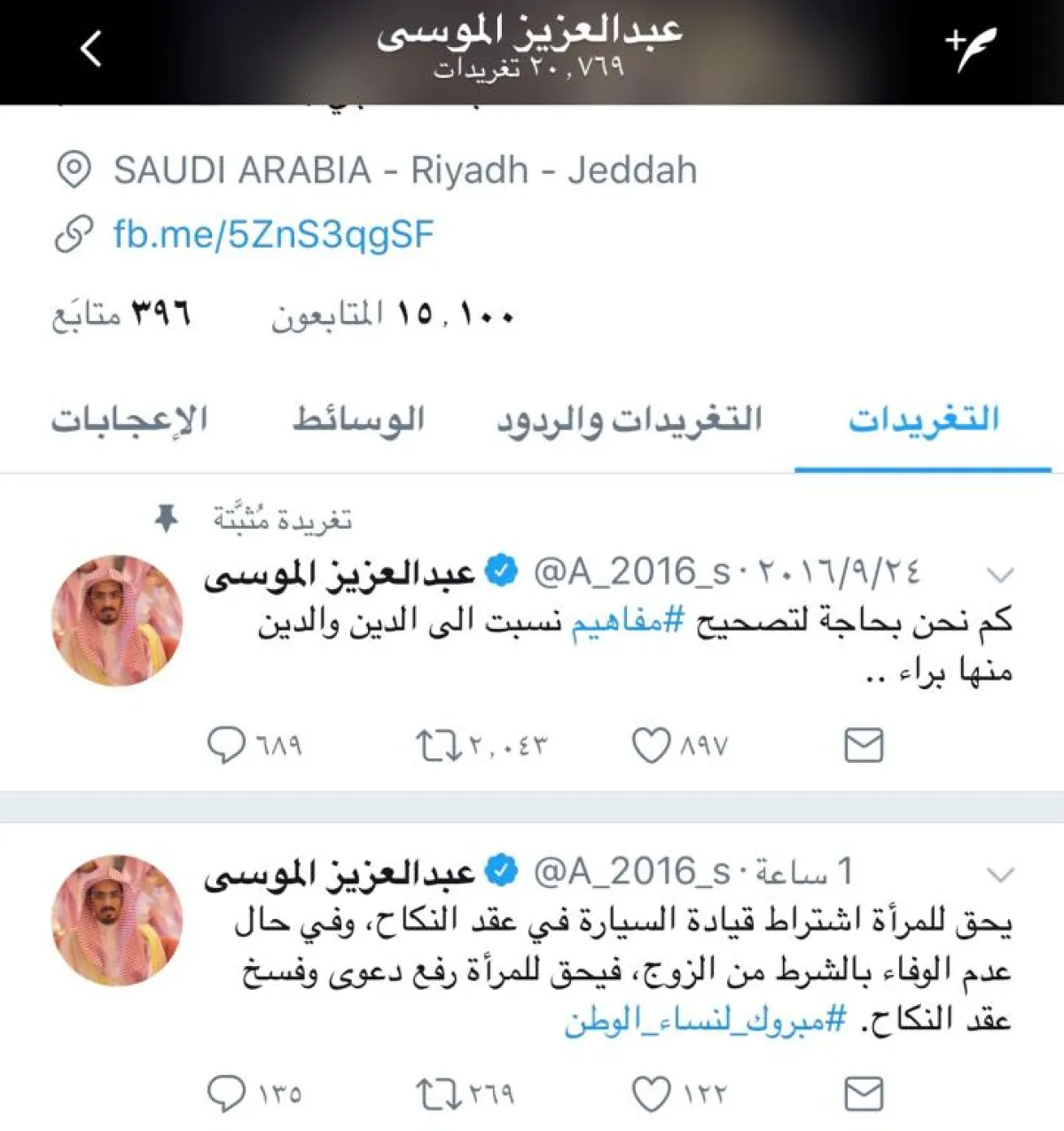Go back using the top arrow
Viewport: 1064px width, 1131px height.
tap(90, 49)
